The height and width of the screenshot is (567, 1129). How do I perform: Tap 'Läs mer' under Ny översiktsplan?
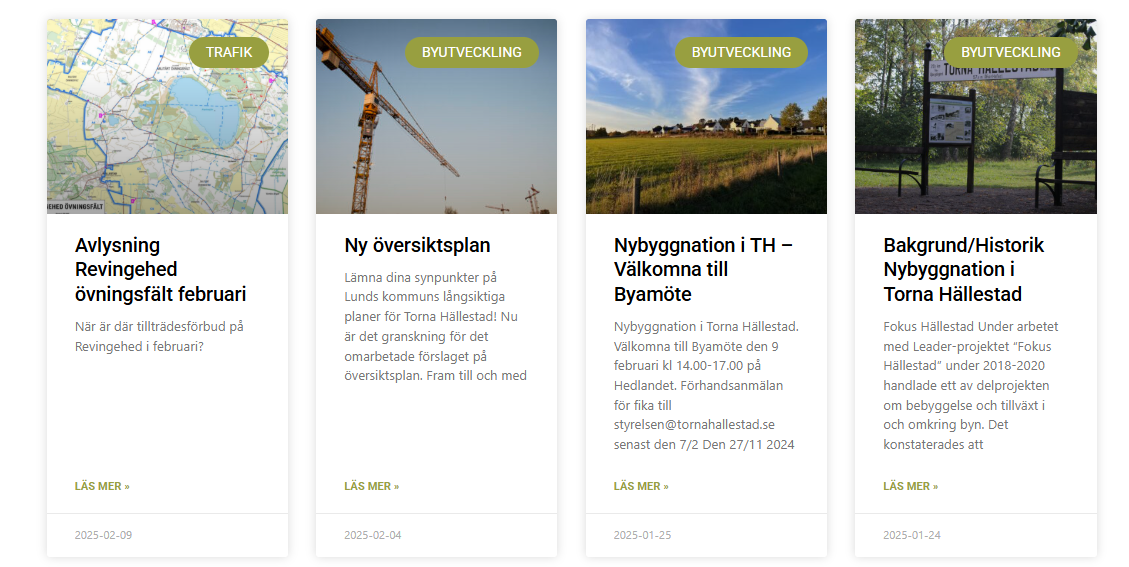tap(371, 486)
